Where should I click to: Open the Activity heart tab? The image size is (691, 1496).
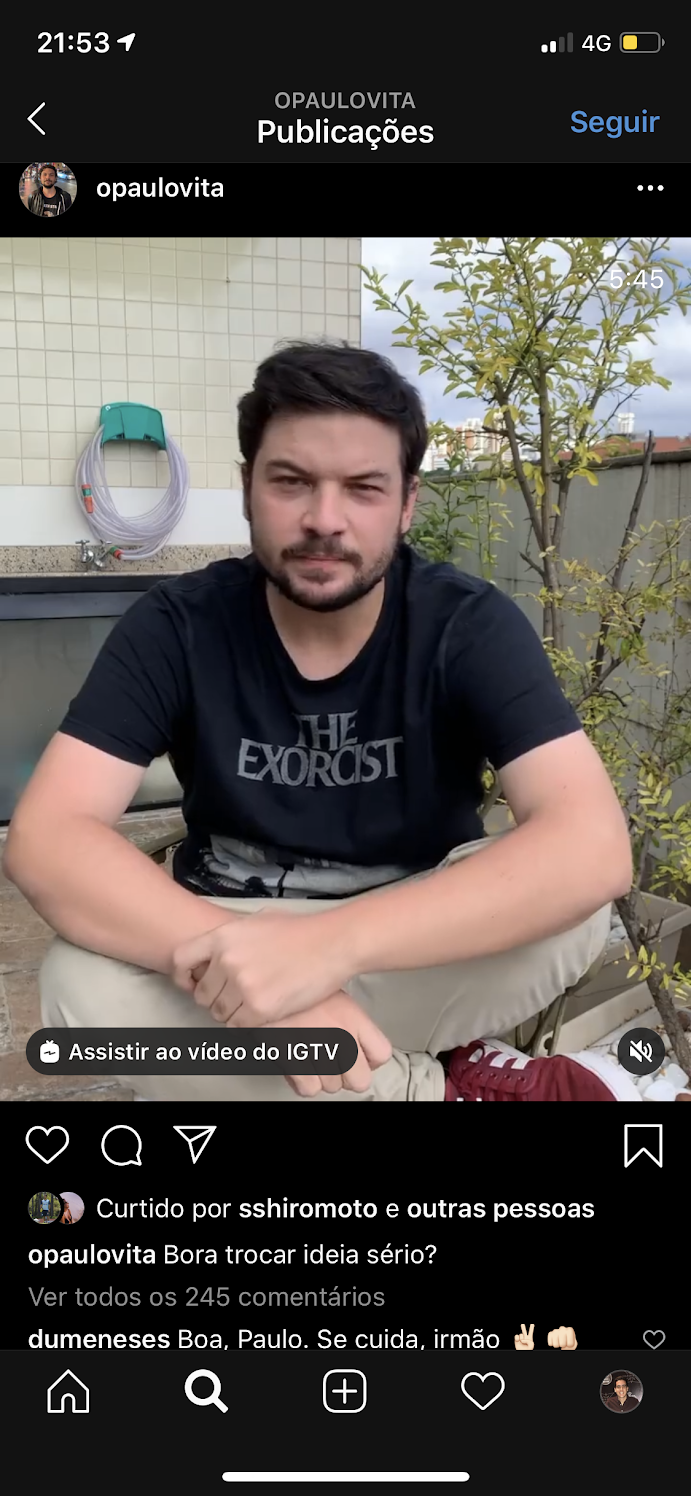[x=482, y=1391]
